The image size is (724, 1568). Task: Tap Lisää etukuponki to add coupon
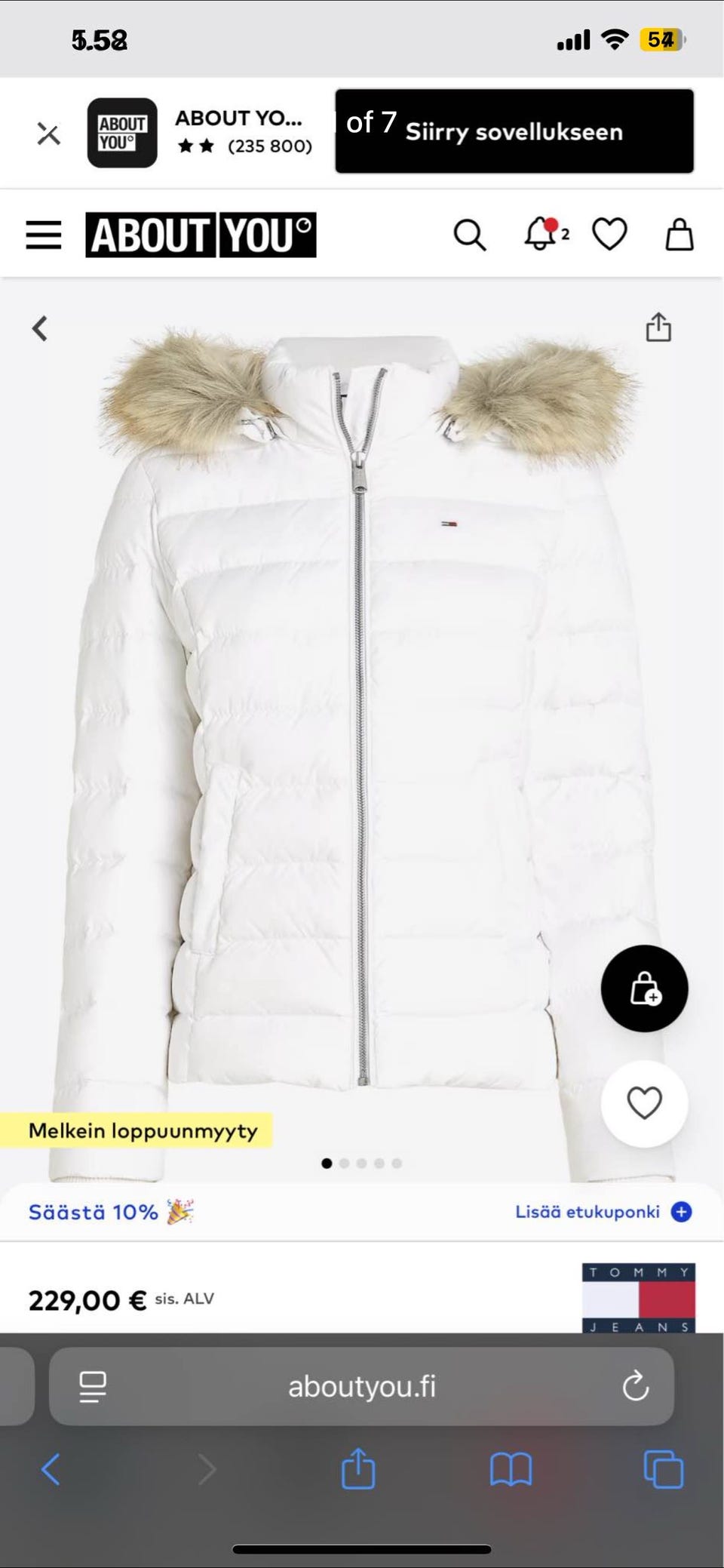coord(603,1212)
